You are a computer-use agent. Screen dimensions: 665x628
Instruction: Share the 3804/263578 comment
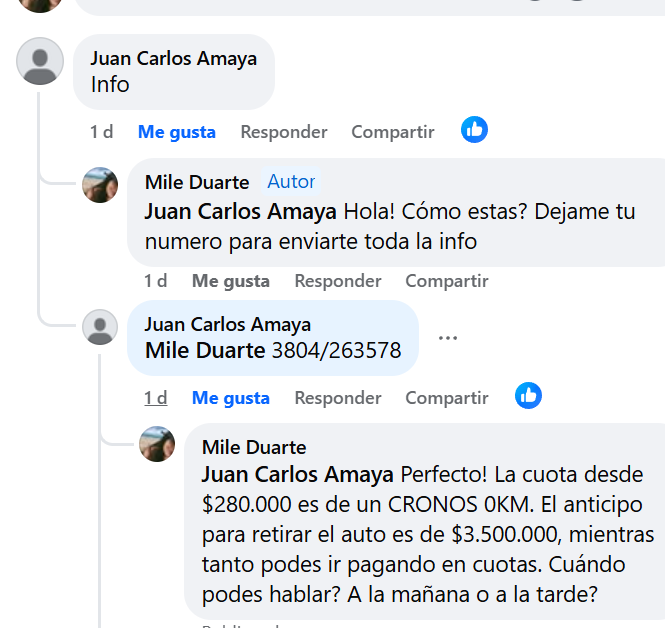446,398
